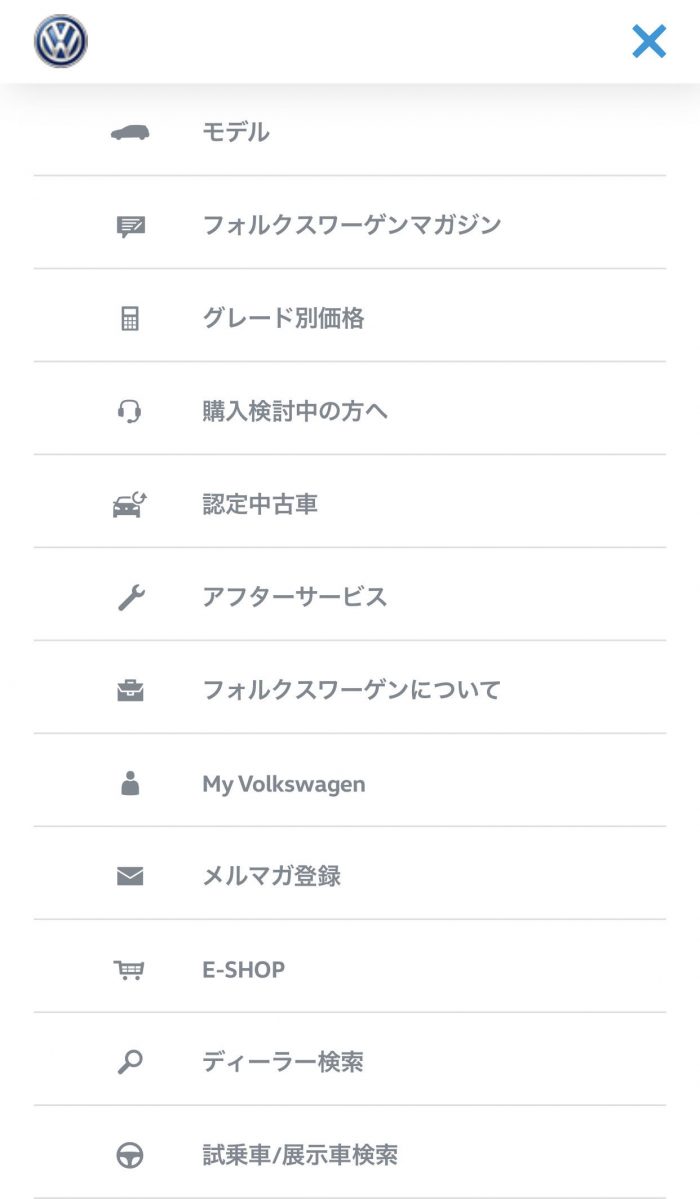Open My Volkswagen

[x=350, y=783]
